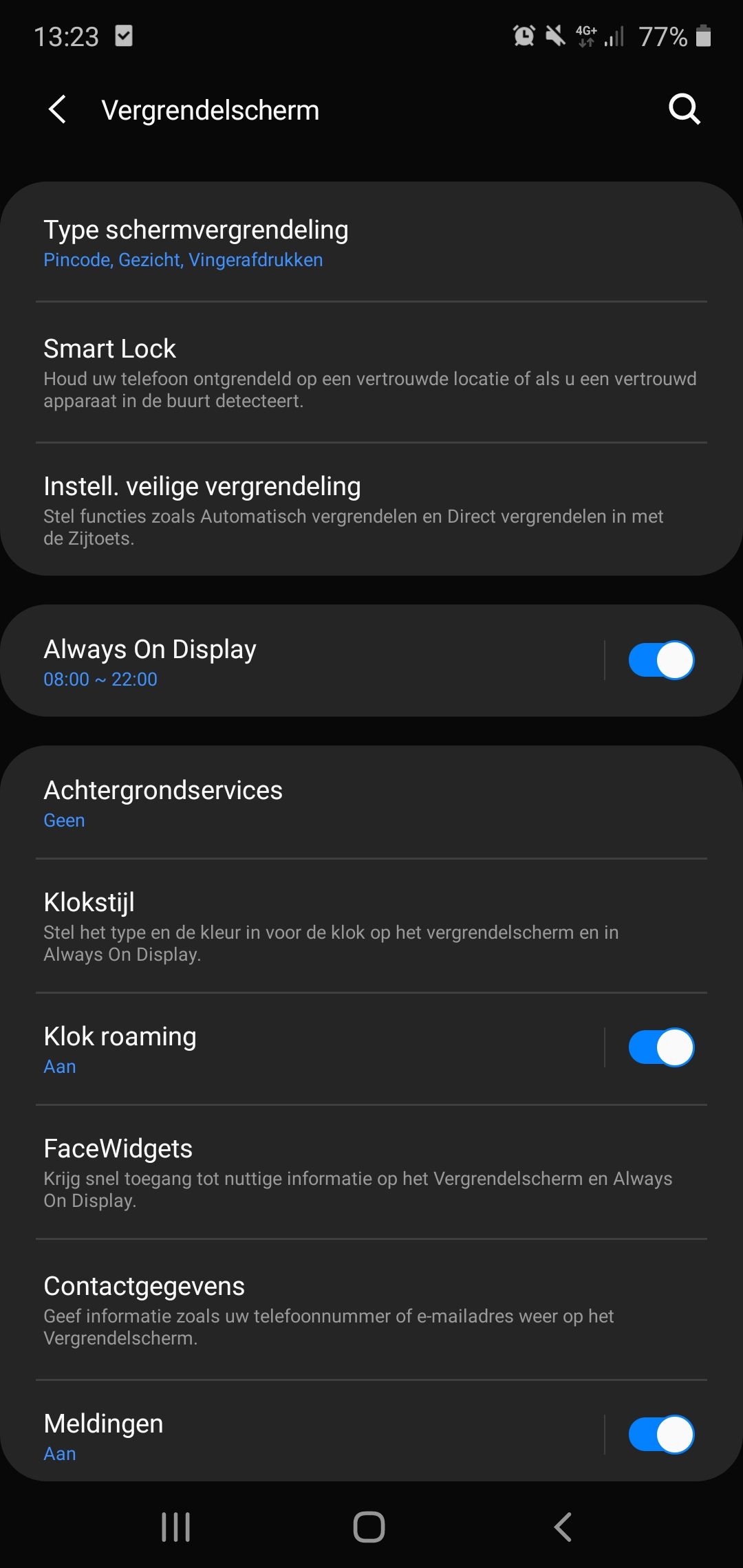Open Klok roaming details
The width and height of the screenshot is (743, 1568).
pyautogui.click(x=303, y=1049)
